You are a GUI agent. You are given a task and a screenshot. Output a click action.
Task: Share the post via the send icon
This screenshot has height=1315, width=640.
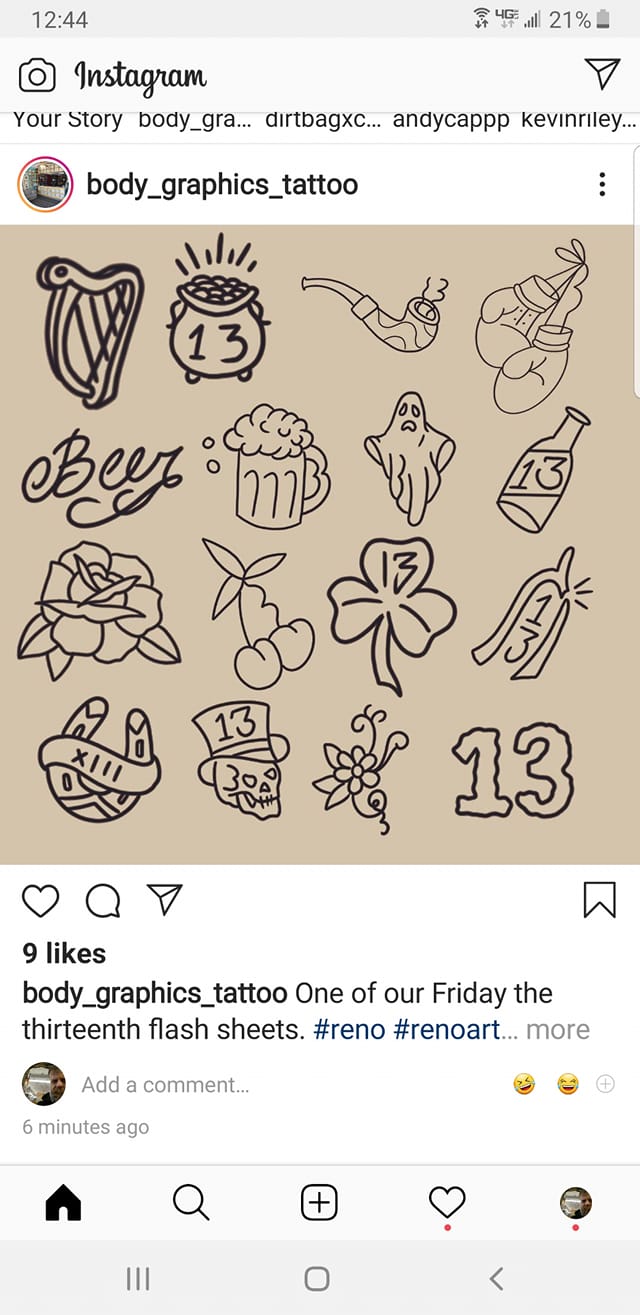click(165, 899)
